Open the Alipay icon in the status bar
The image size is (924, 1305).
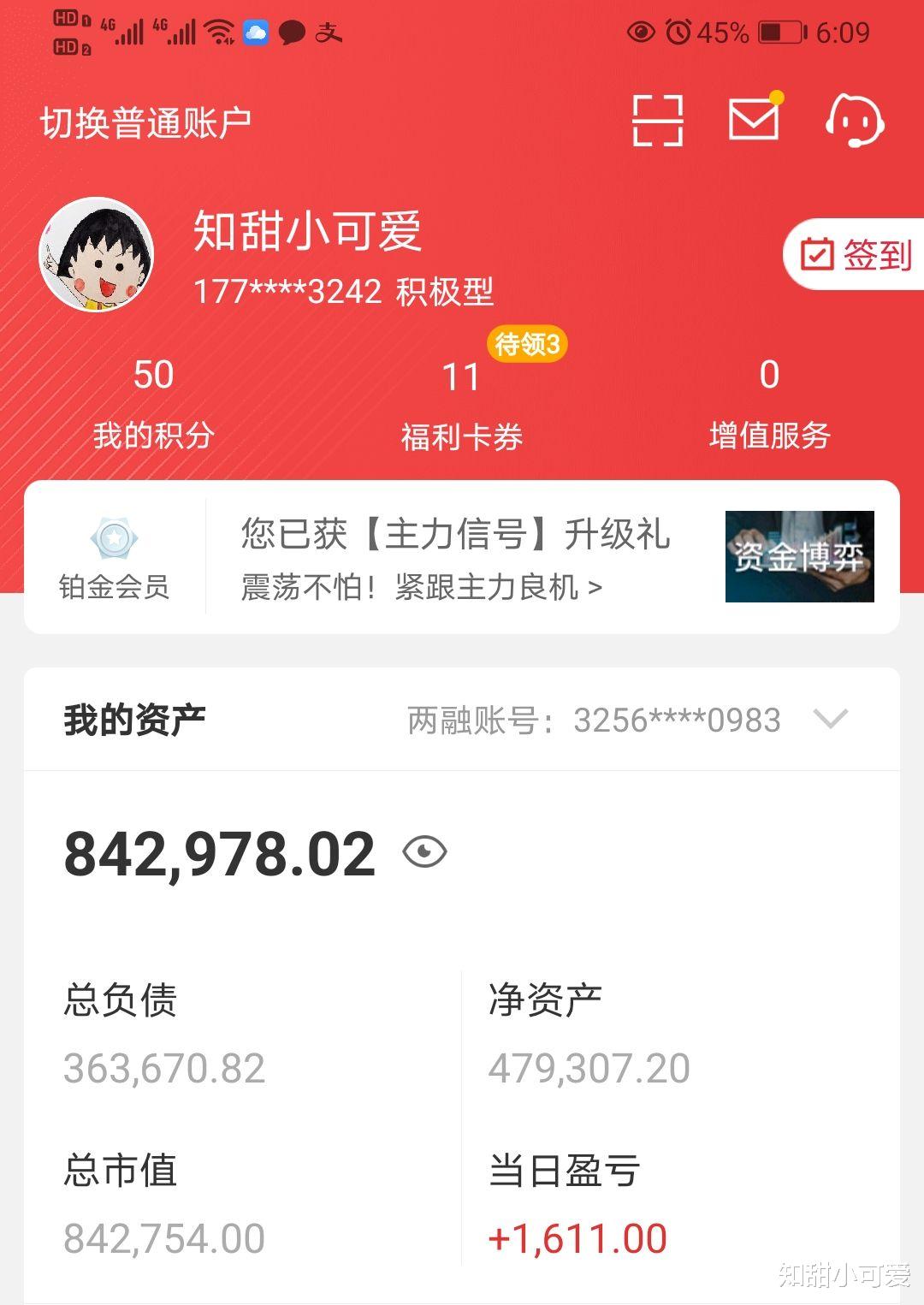[x=329, y=32]
